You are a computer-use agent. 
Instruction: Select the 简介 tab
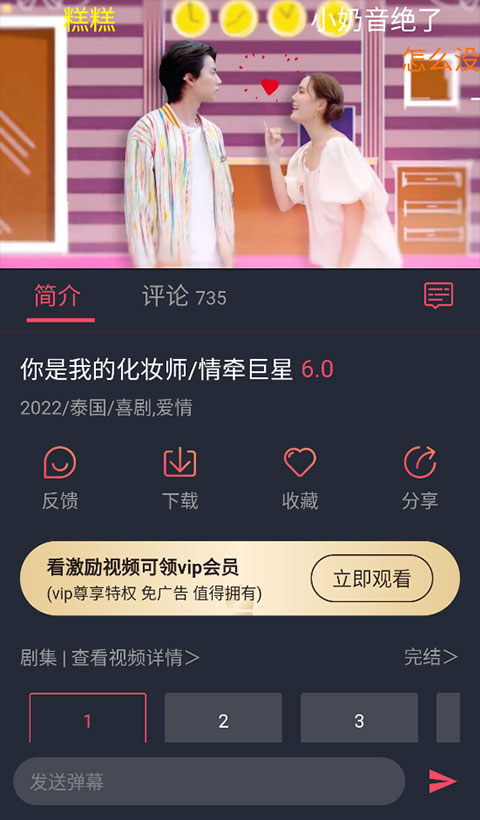pyautogui.click(x=58, y=297)
